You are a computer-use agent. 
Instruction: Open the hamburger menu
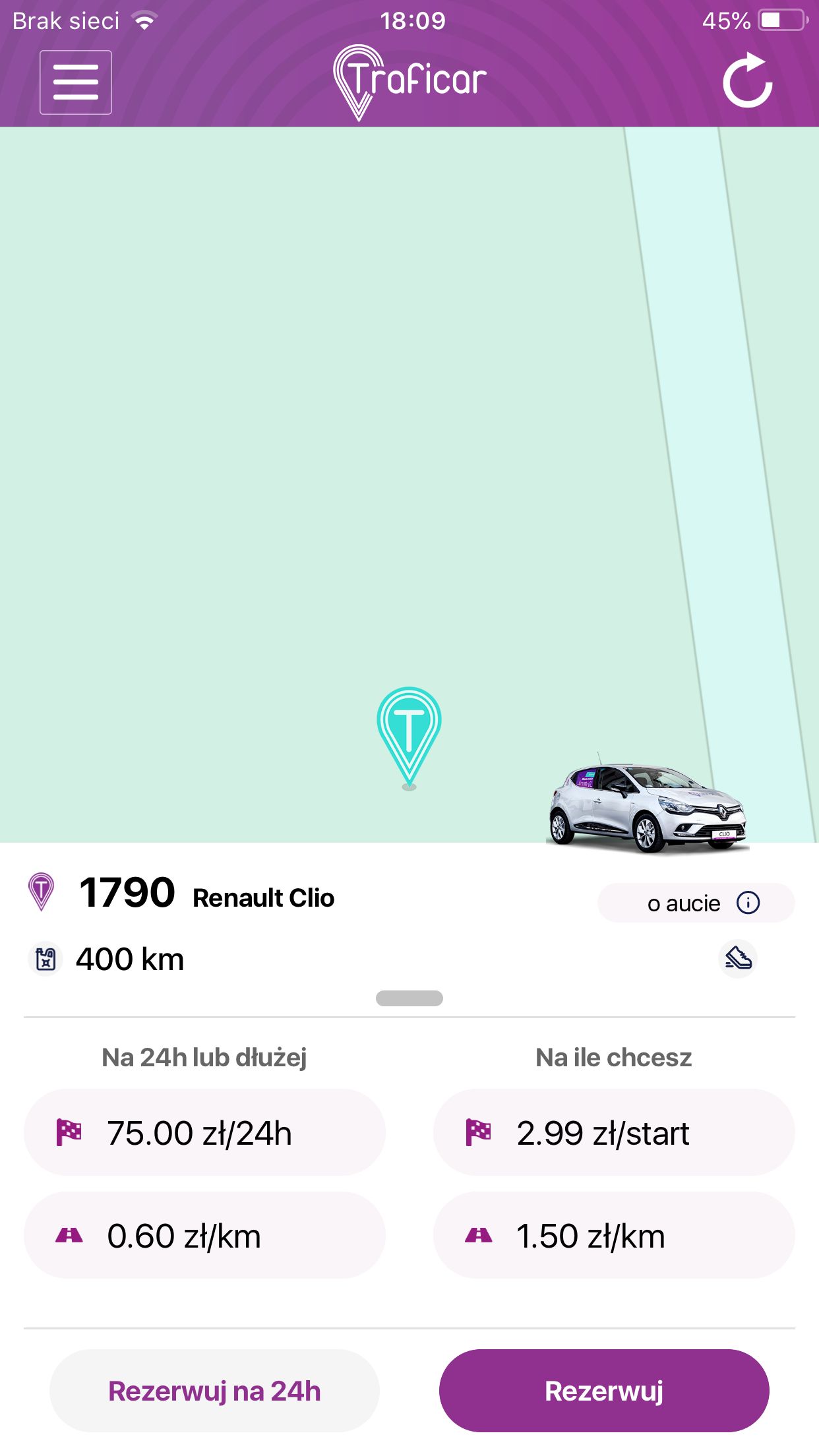pyautogui.click(x=76, y=82)
